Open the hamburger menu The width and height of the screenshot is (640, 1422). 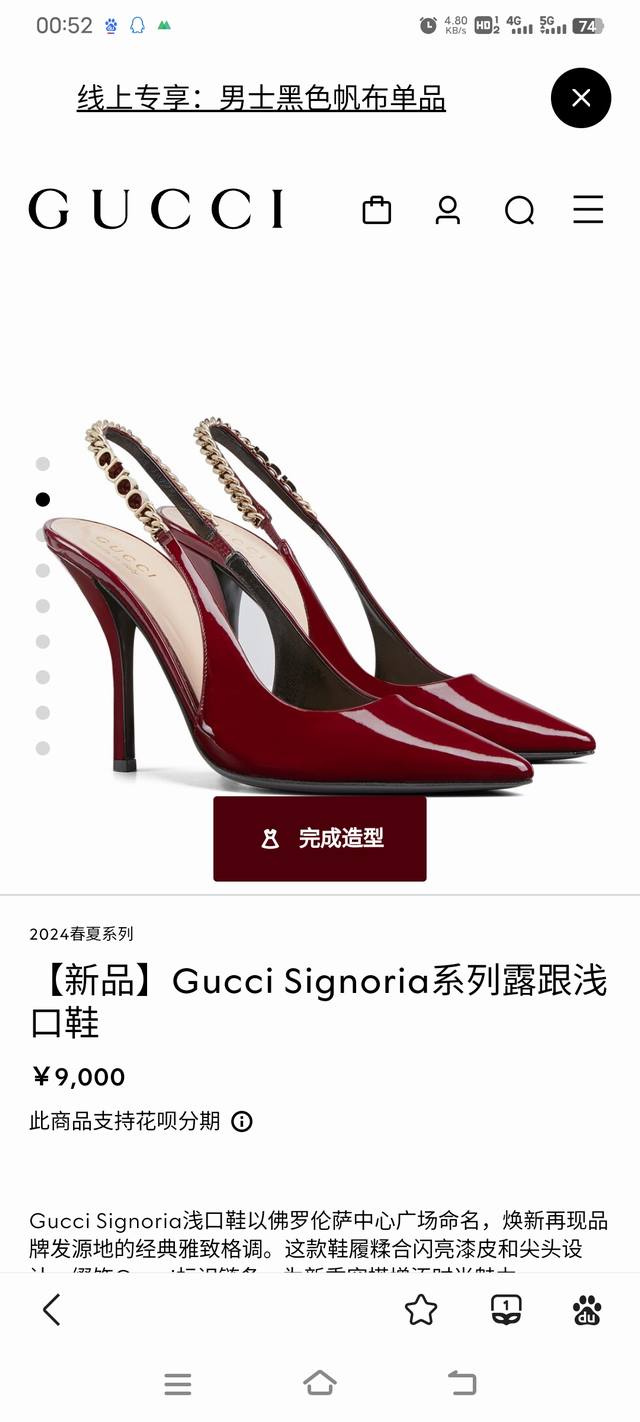click(588, 209)
